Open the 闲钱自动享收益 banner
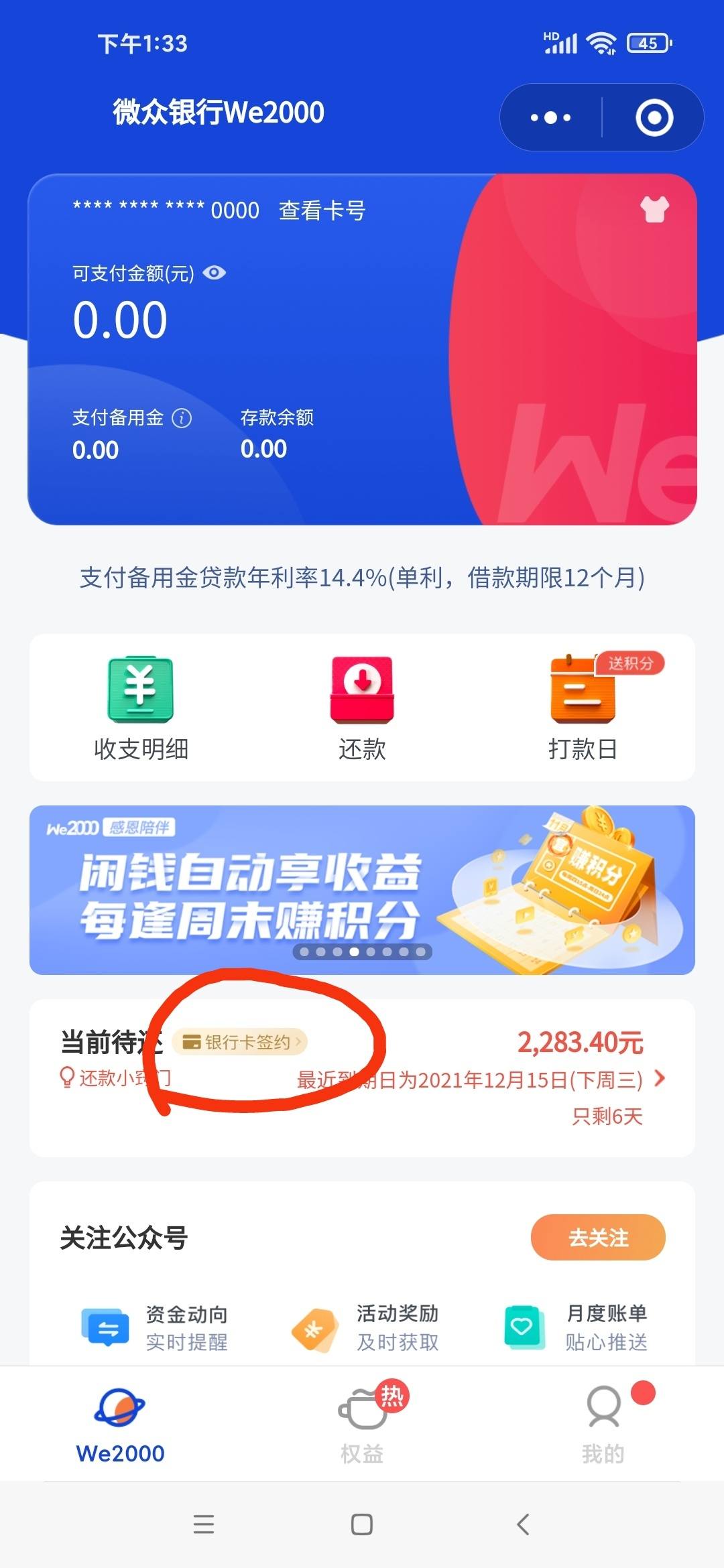Viewport: 724px width, 1568px height. (x=362, y=889)
